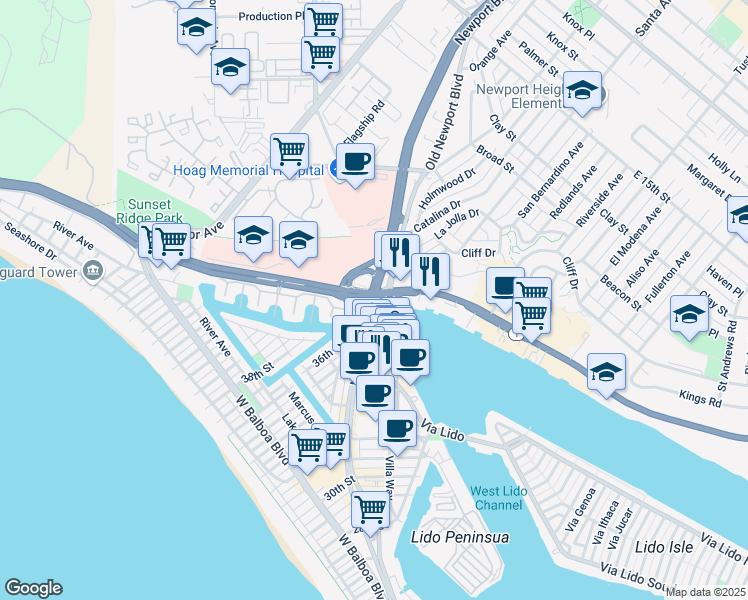Tap the coffee cup marker on Cliff Dr
The image size is (748, 600).
[x=506, y=287]
